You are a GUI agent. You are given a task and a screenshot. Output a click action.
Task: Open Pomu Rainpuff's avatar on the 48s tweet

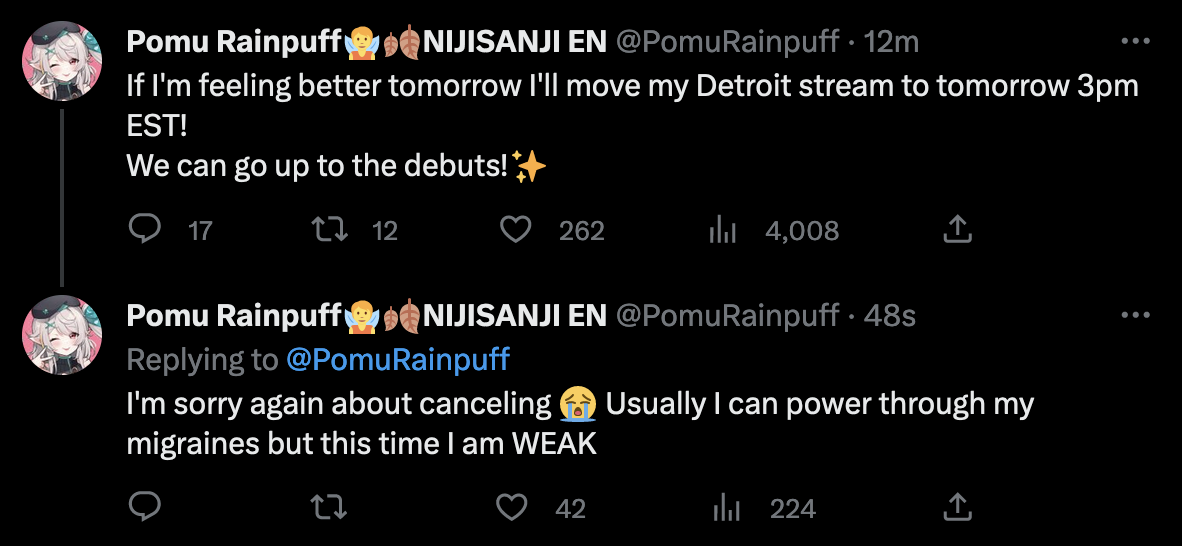[x=62, y=334]
